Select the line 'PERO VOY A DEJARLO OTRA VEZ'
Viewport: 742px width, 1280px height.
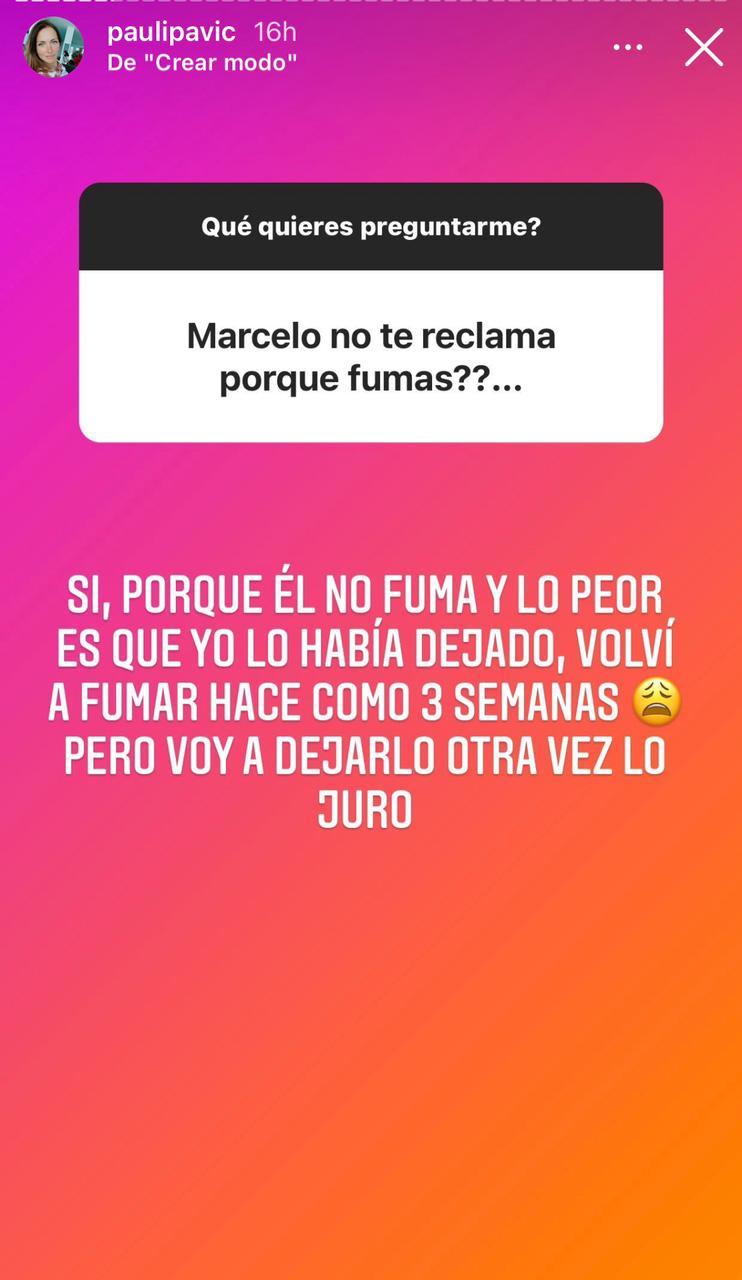coord(365,757)
